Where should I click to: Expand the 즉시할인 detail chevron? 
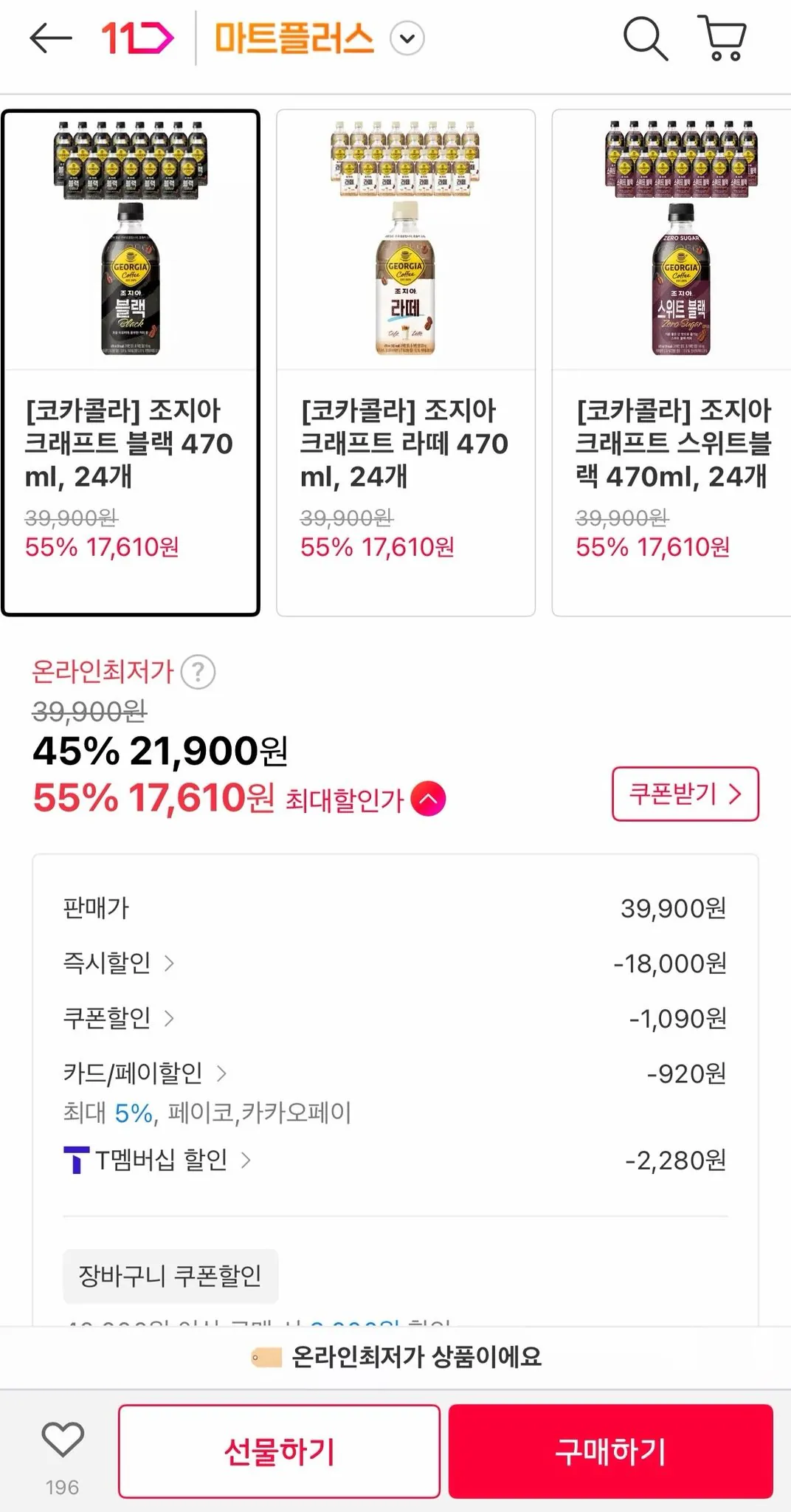pyautogui.click(x=171, y=963)
